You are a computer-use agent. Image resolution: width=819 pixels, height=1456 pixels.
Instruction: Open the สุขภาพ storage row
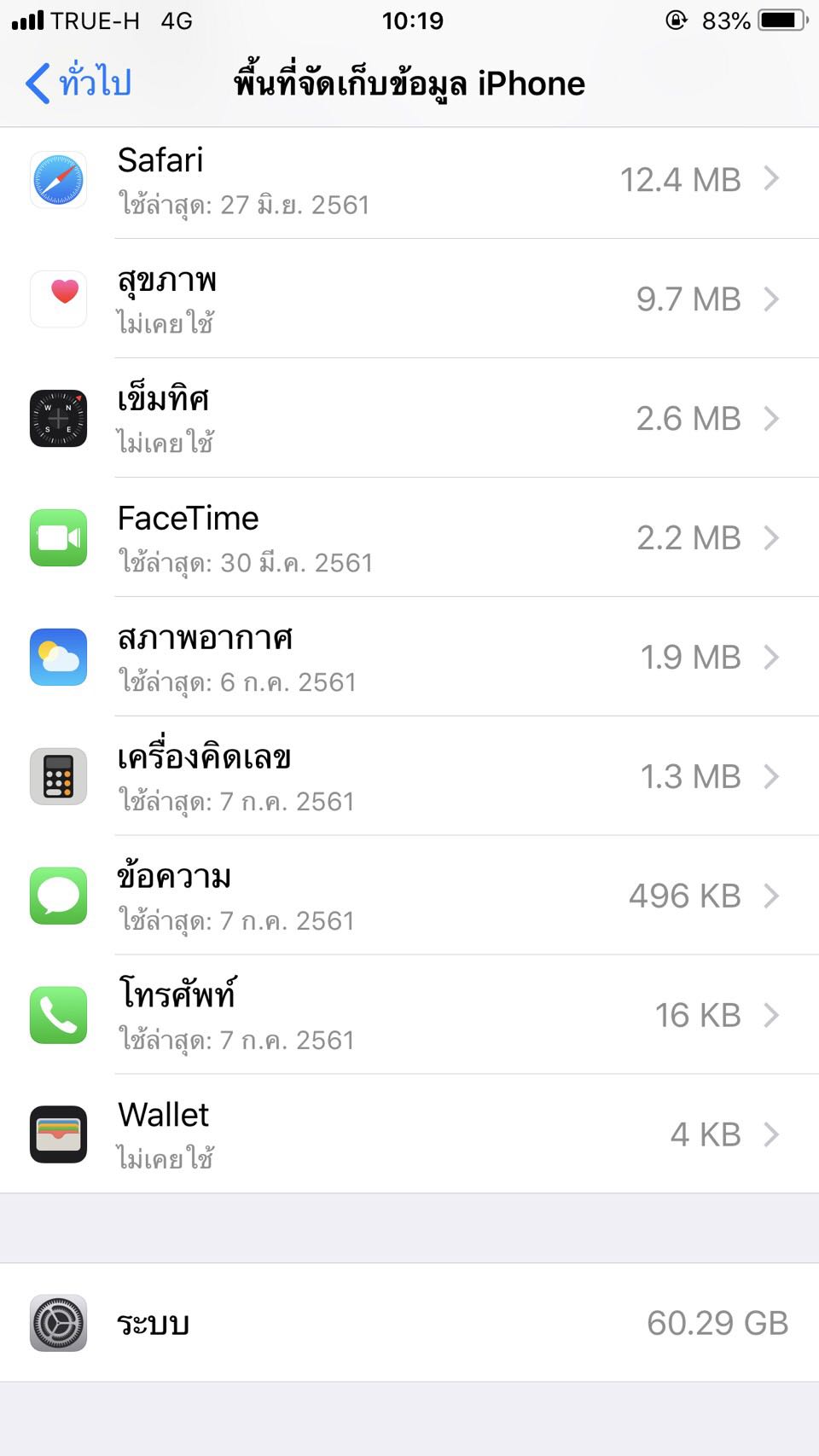coord(409,299)
